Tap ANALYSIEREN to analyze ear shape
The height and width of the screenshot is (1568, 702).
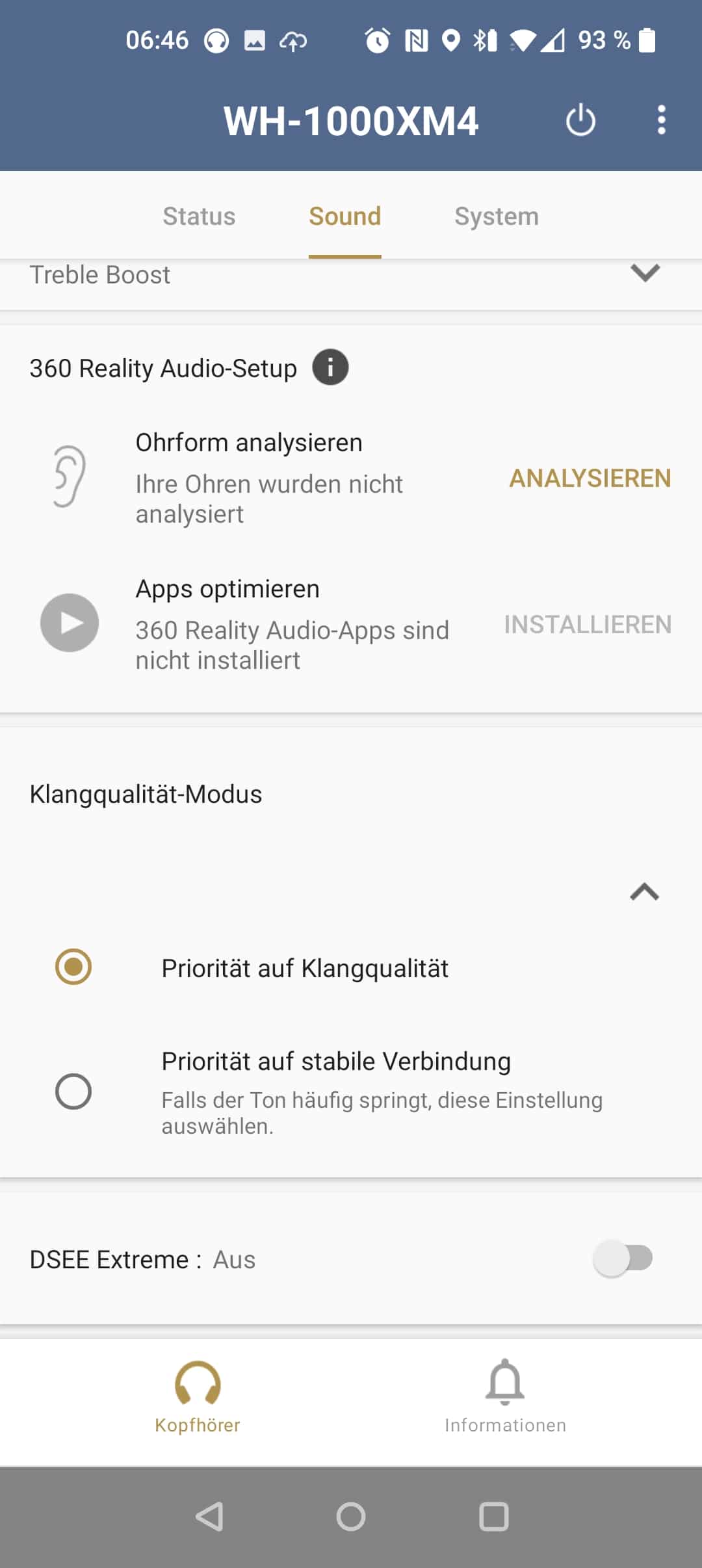pyautogui.click(x=590, y=478)
